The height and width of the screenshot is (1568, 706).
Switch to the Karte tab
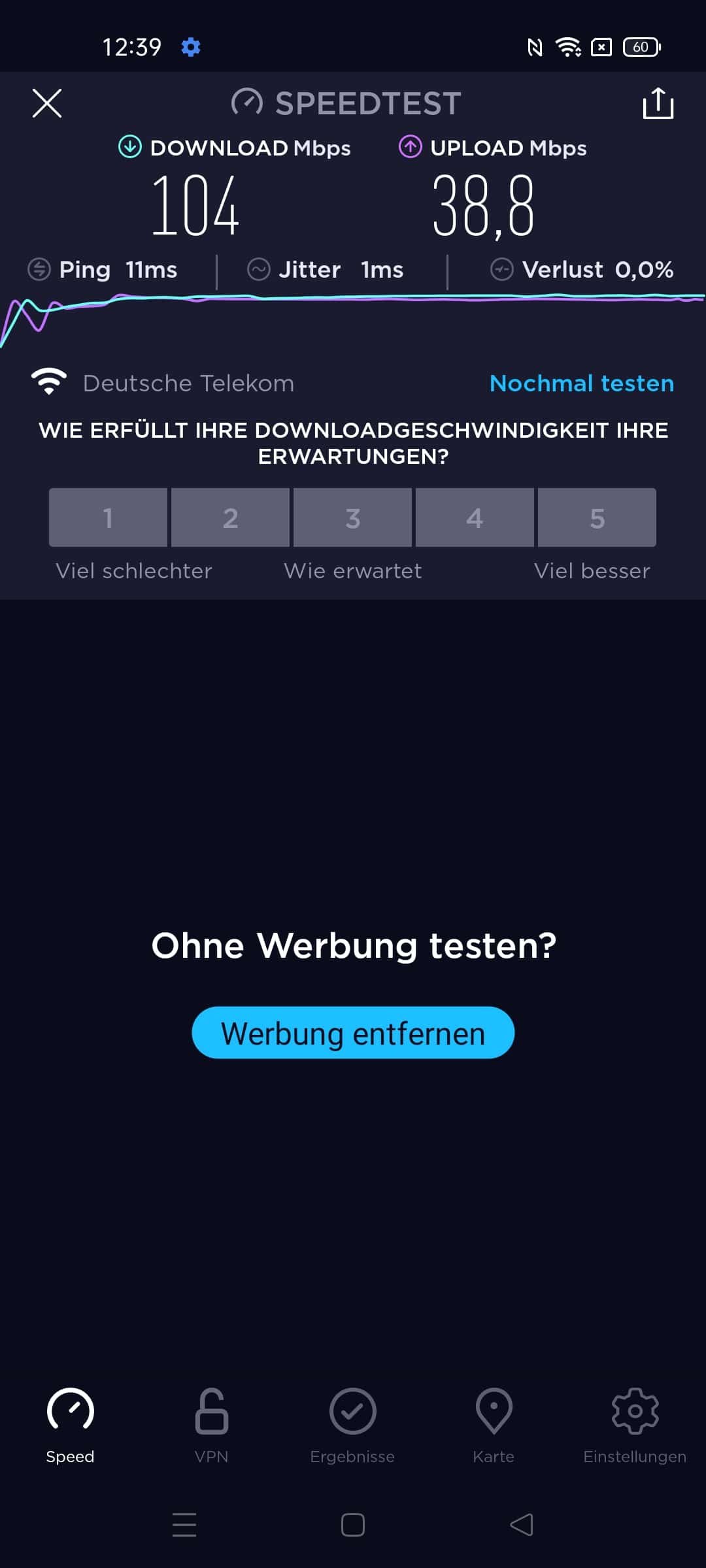[x=494, y=1426]
